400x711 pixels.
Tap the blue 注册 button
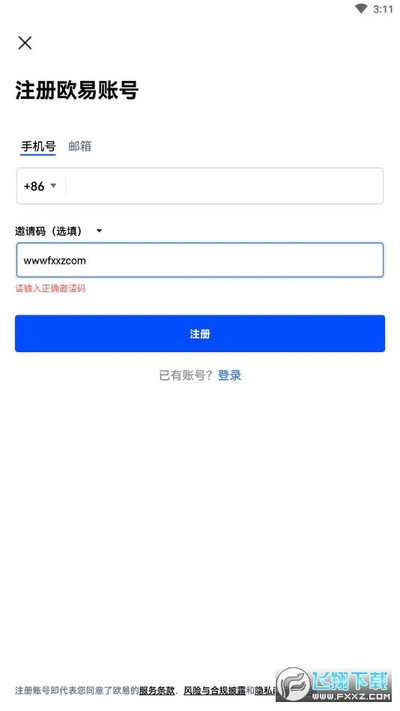(200, 333)
